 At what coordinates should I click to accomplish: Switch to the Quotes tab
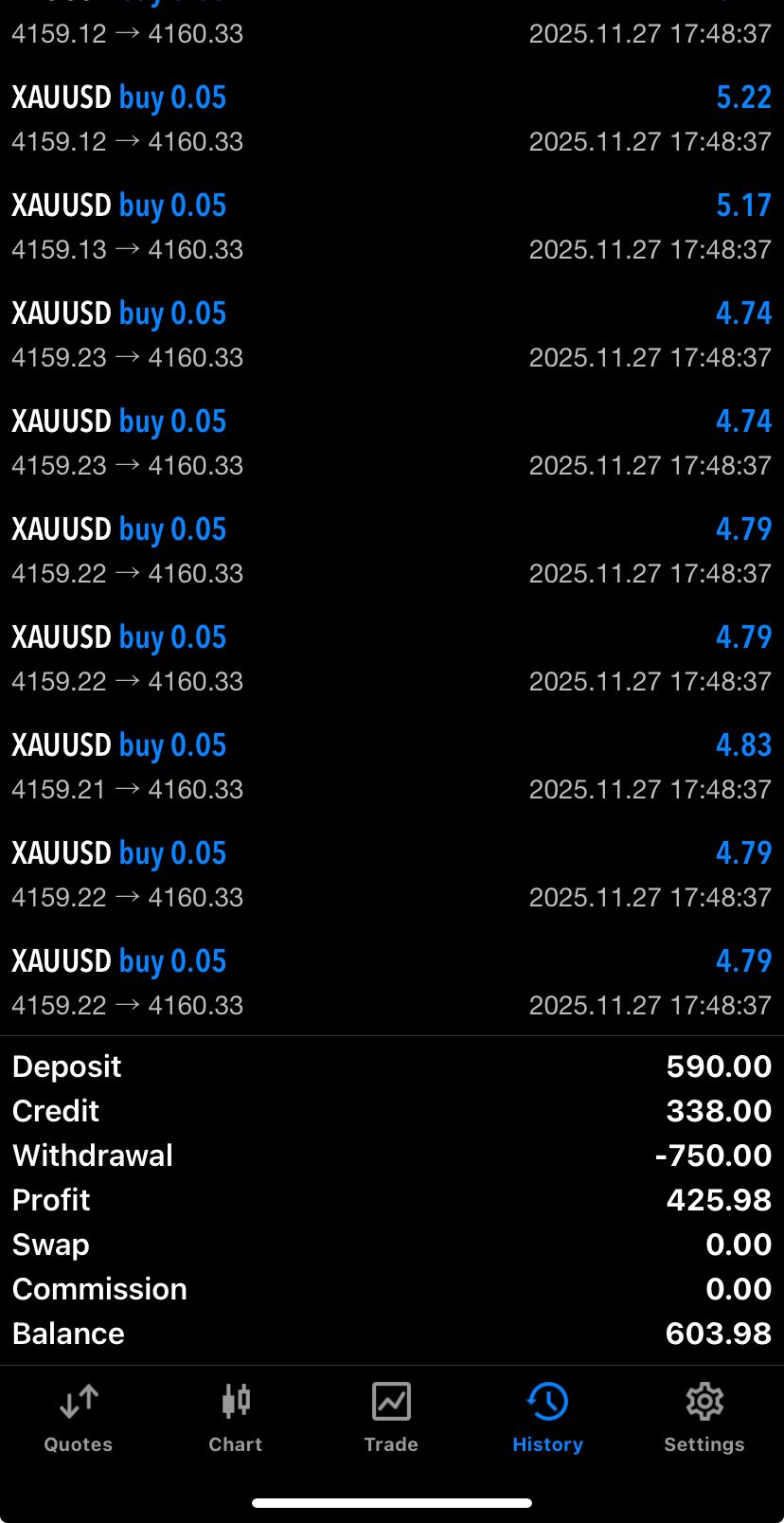point(79,1417)
